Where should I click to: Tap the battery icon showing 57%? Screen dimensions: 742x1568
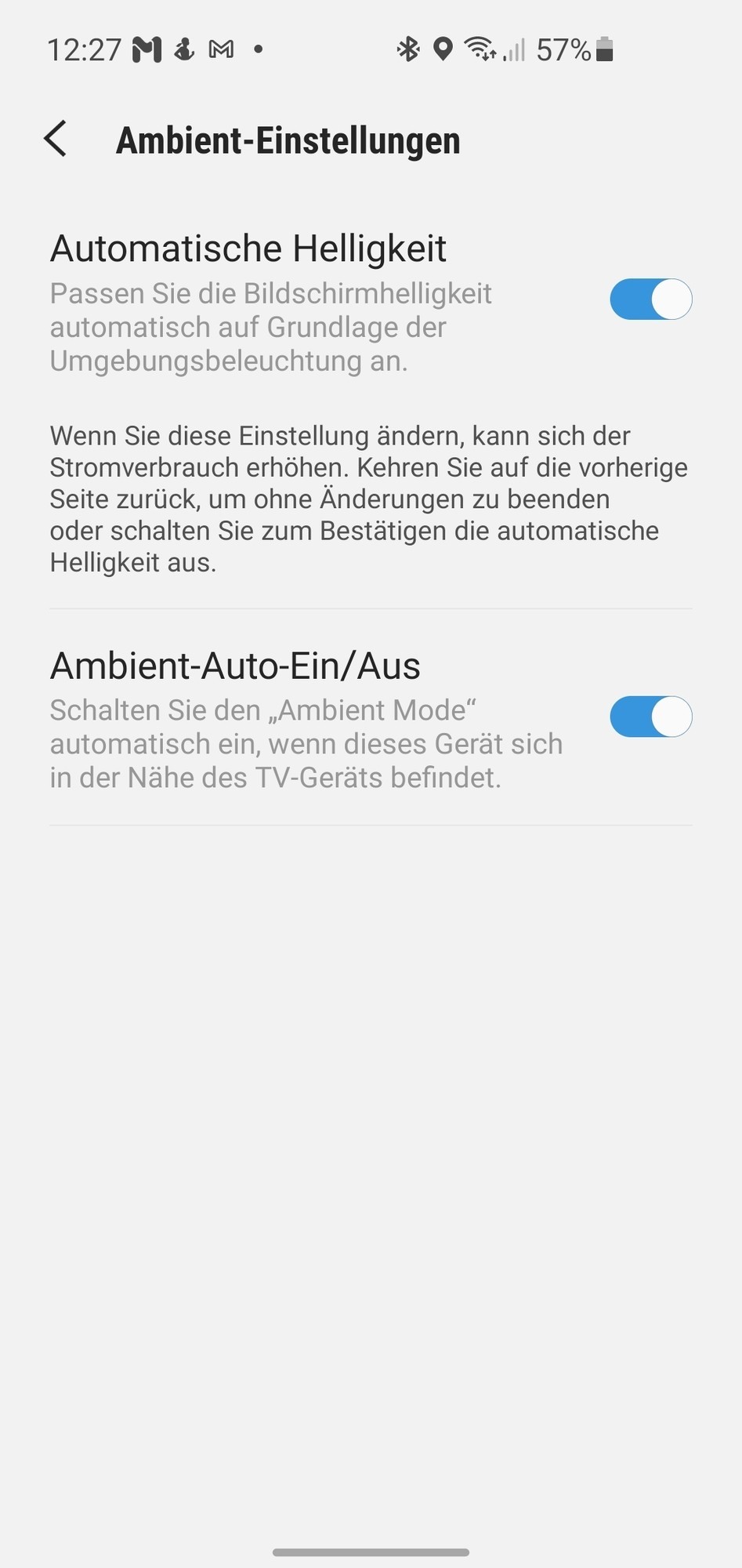pyautogui.click(x=605, y=49)
